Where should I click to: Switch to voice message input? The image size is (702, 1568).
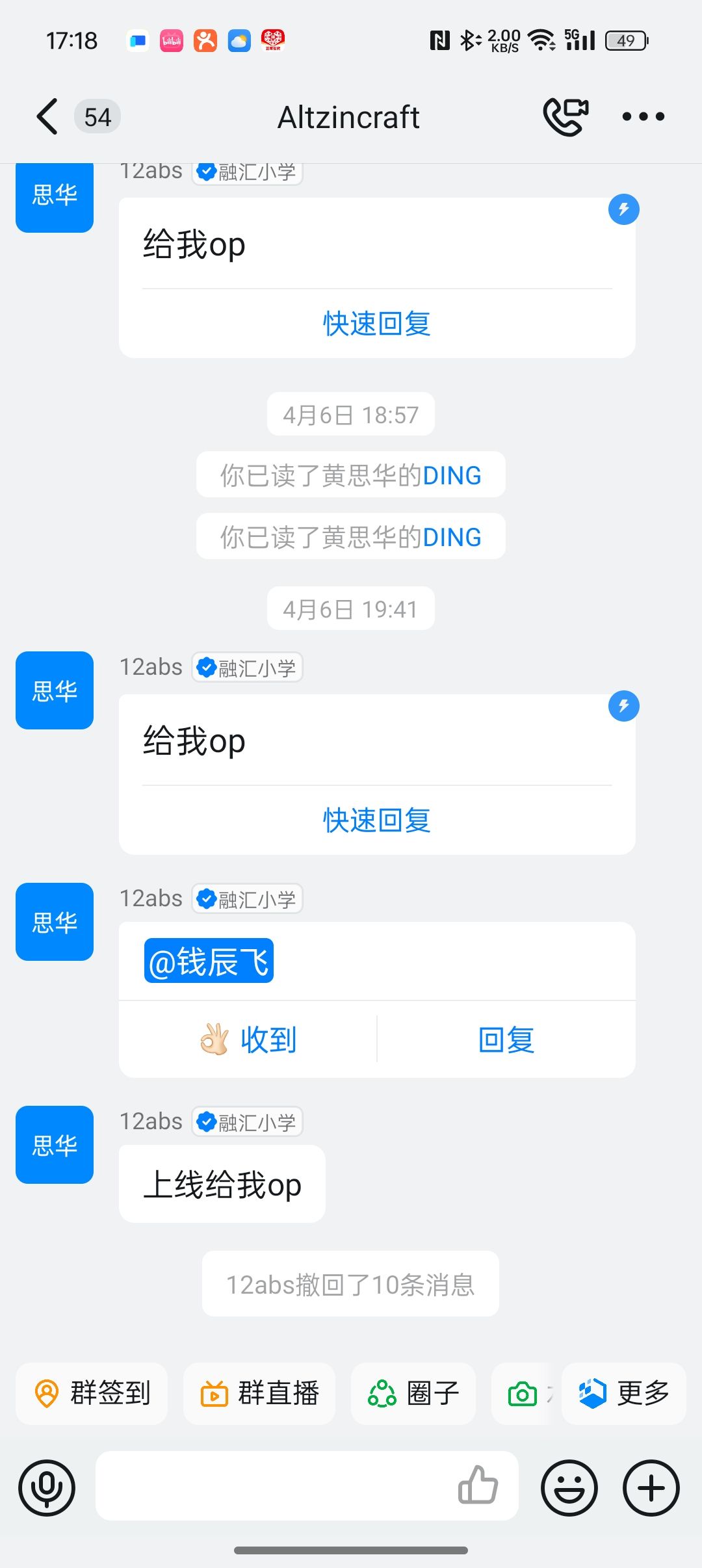47,1487
